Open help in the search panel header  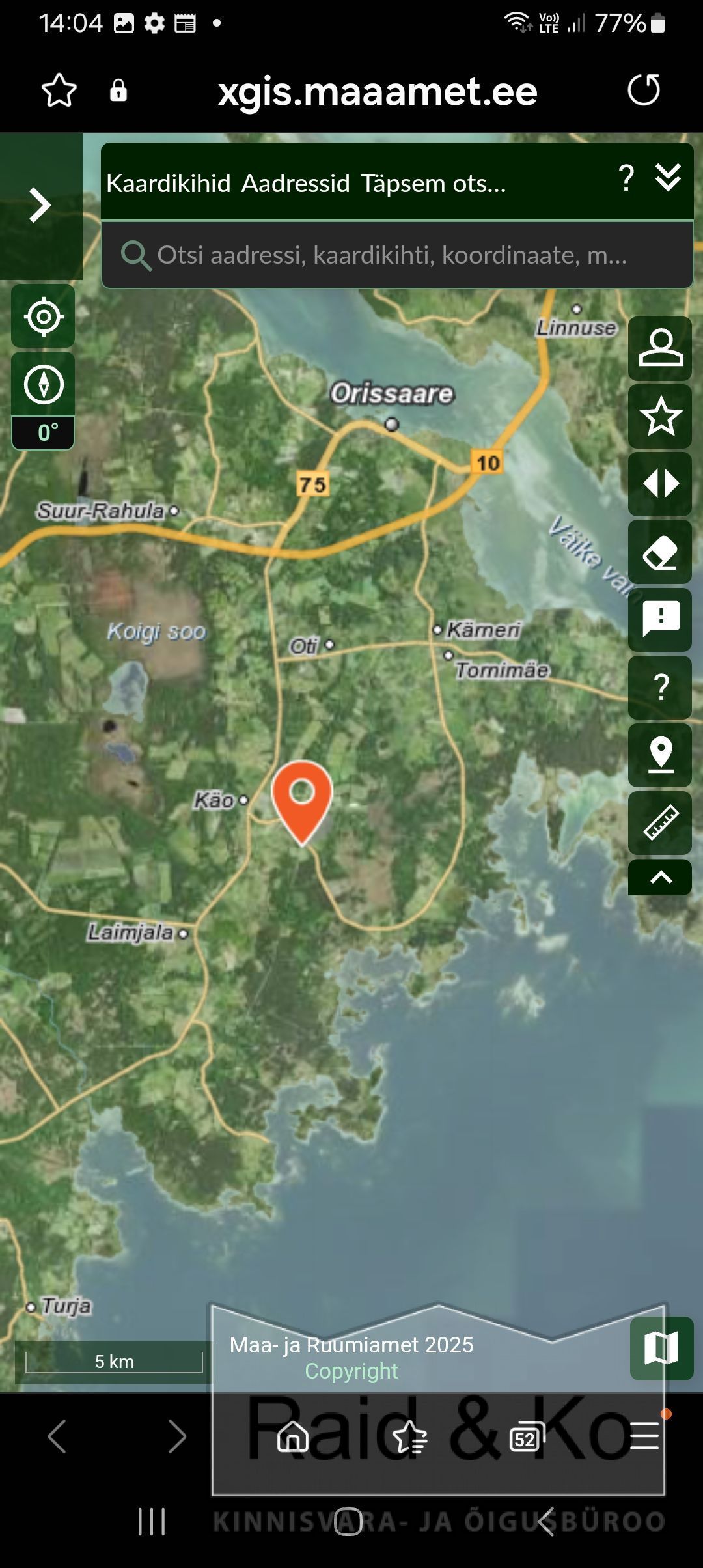(626, 177)
